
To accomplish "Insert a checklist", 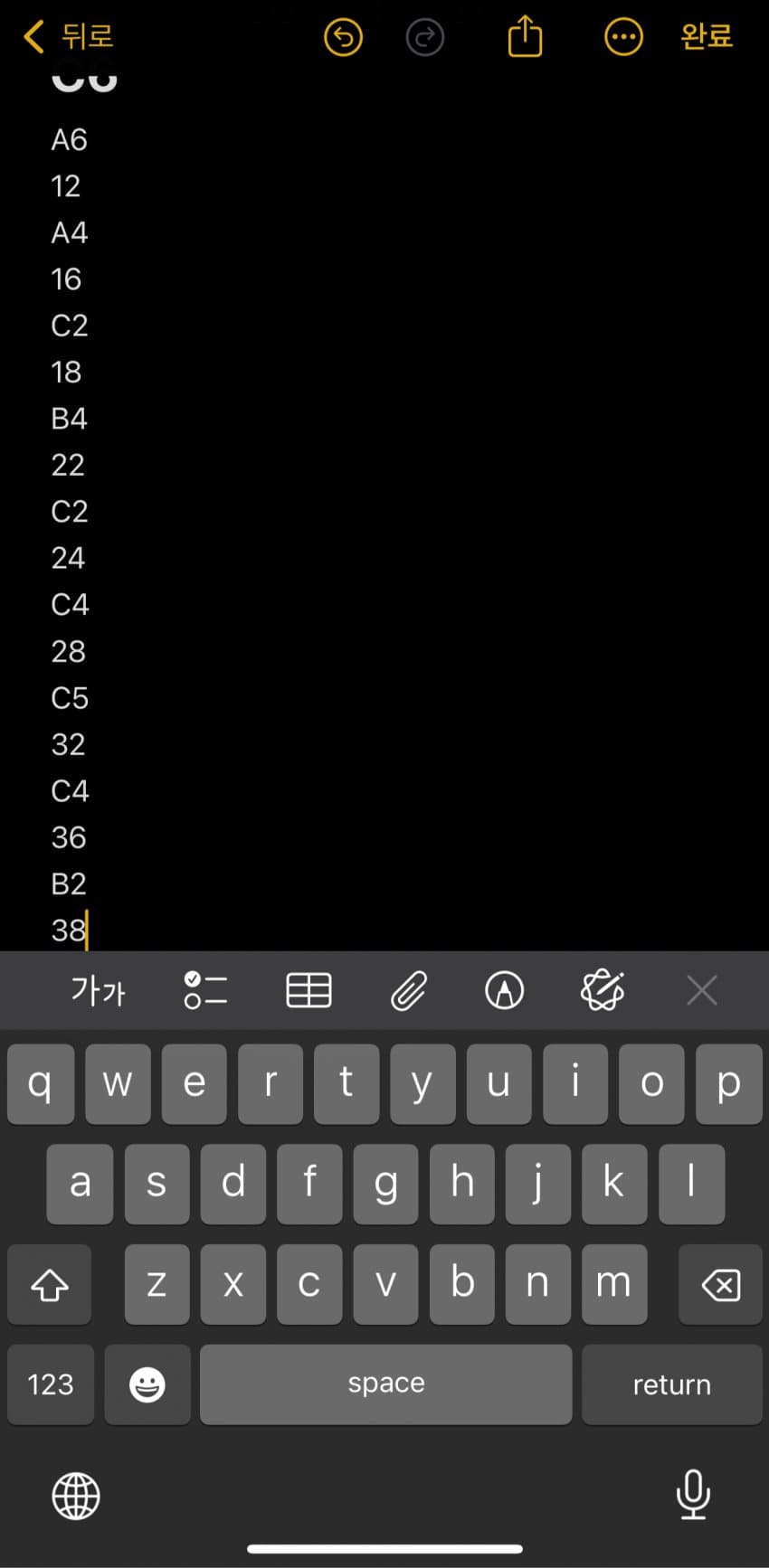I will point(205,991).
